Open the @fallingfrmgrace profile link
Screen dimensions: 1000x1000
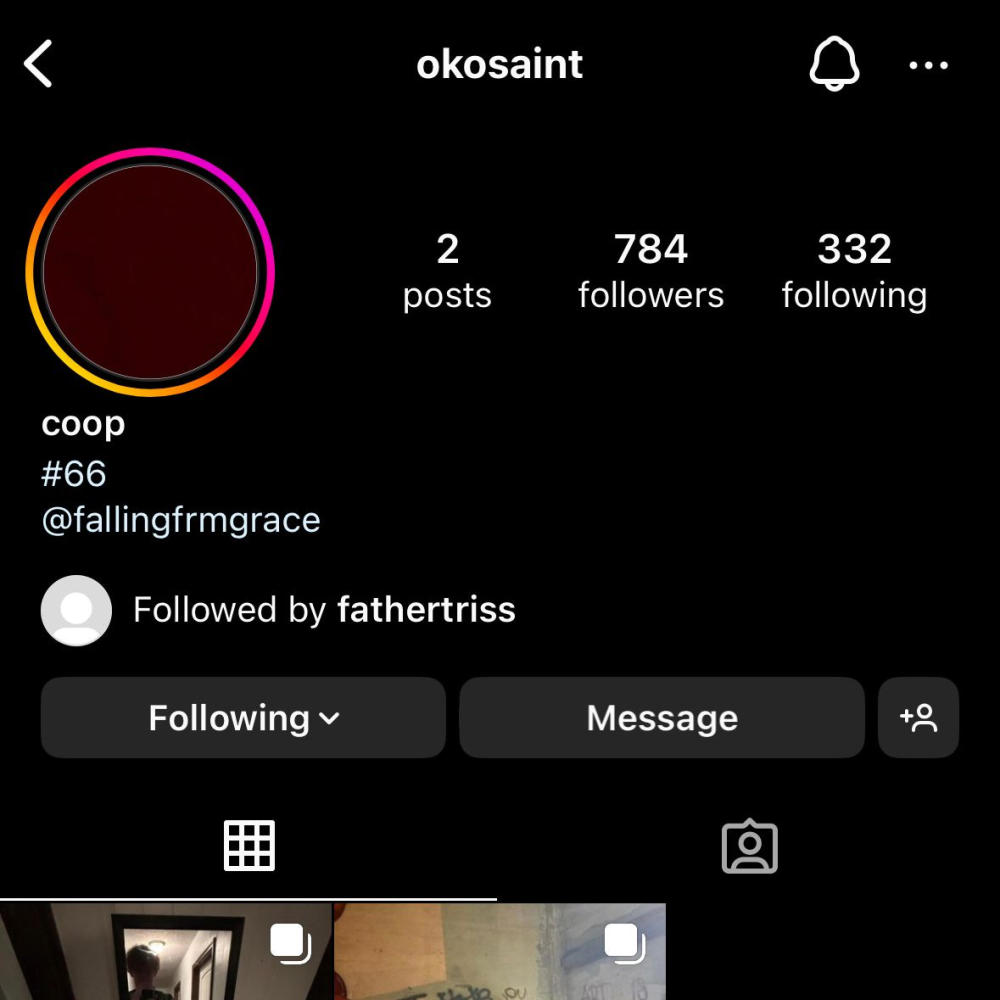(x=181, y=520)
